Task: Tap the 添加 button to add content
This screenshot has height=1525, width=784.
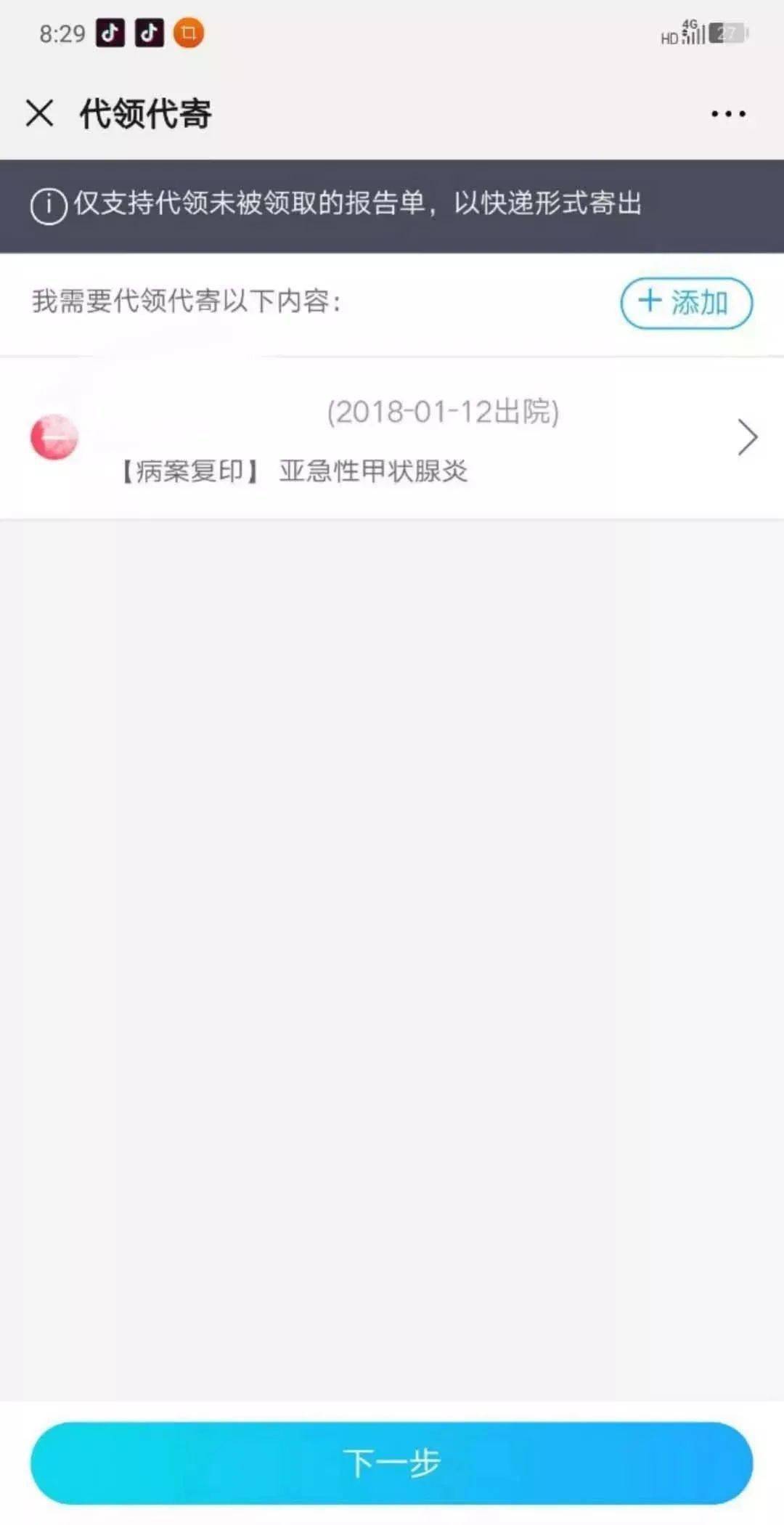Action: point(686,303)
